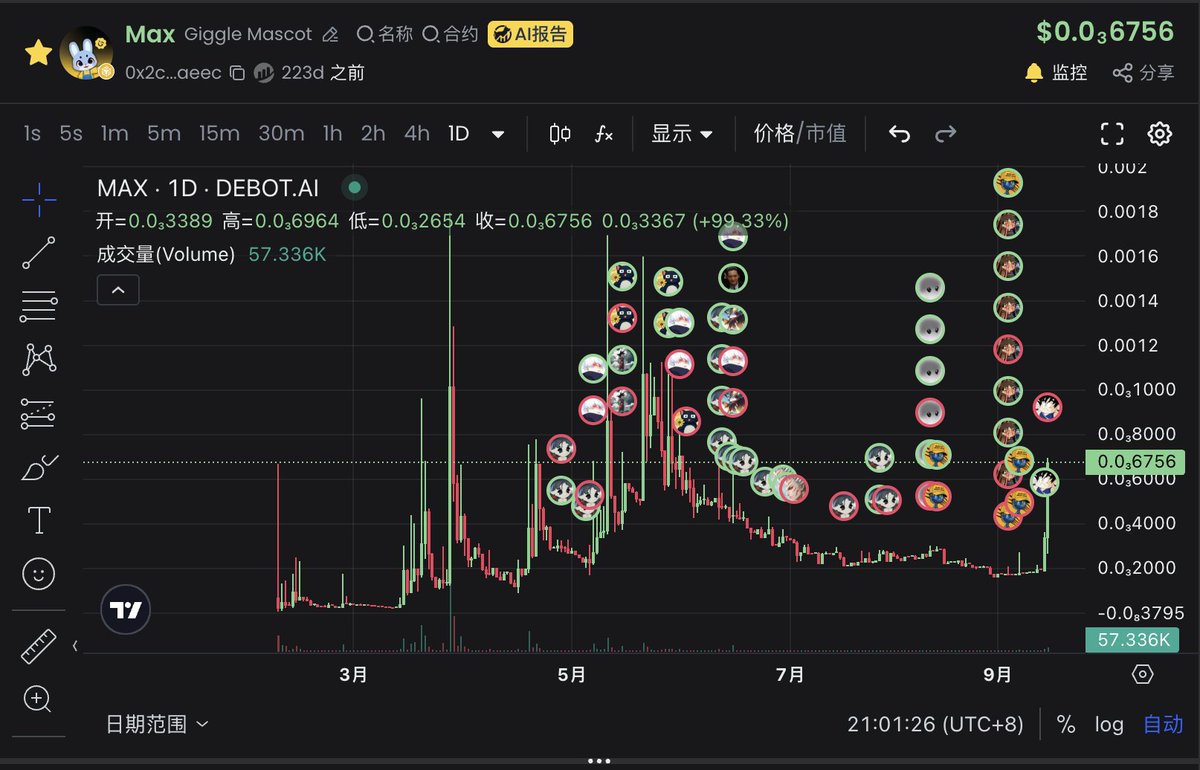Add Max to favorites with the star
The height and width of the screenshot is (770, 1200).
[x=38, y=53]
